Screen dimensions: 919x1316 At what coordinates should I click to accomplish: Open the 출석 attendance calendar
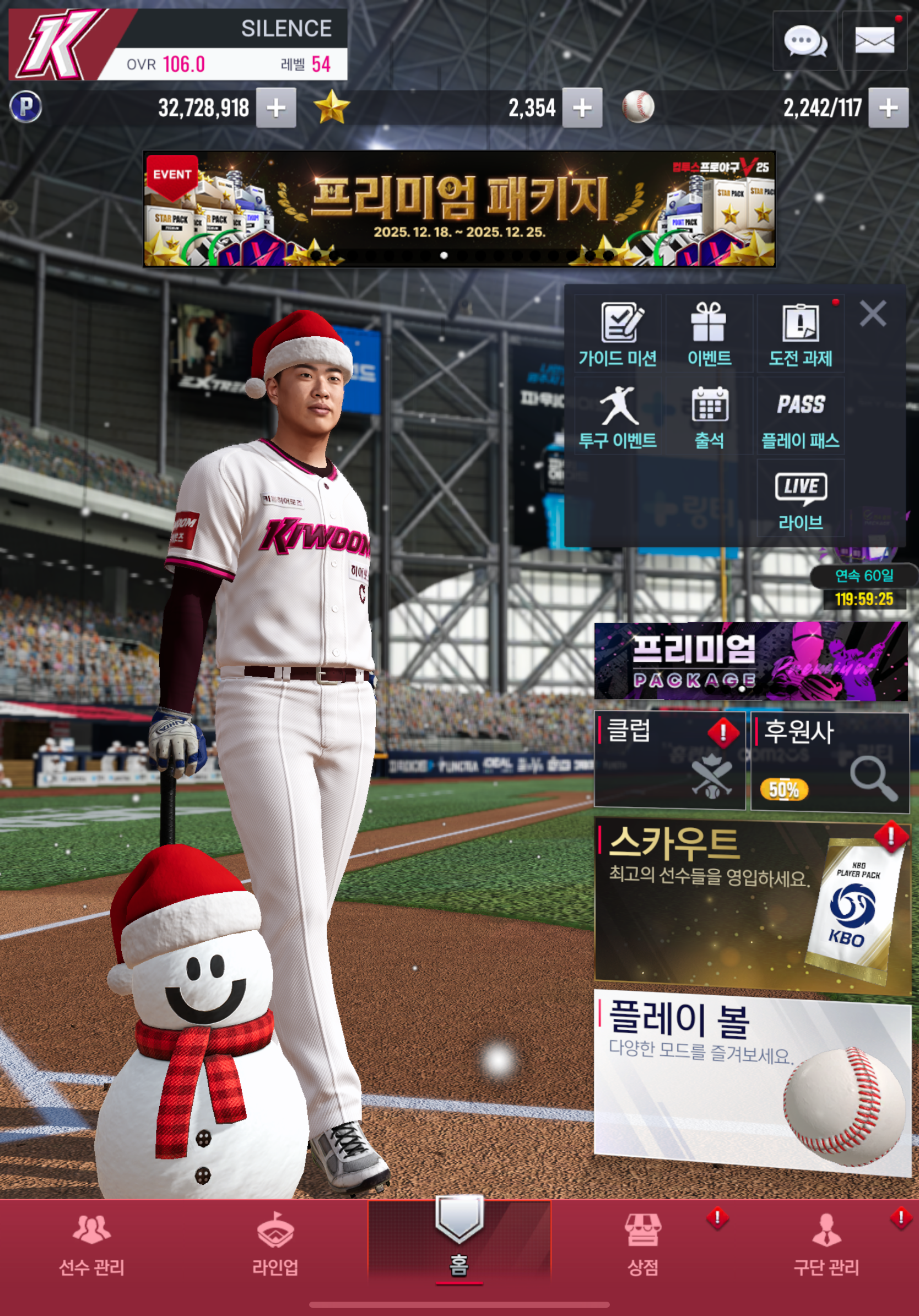click(x=709, y=417)
